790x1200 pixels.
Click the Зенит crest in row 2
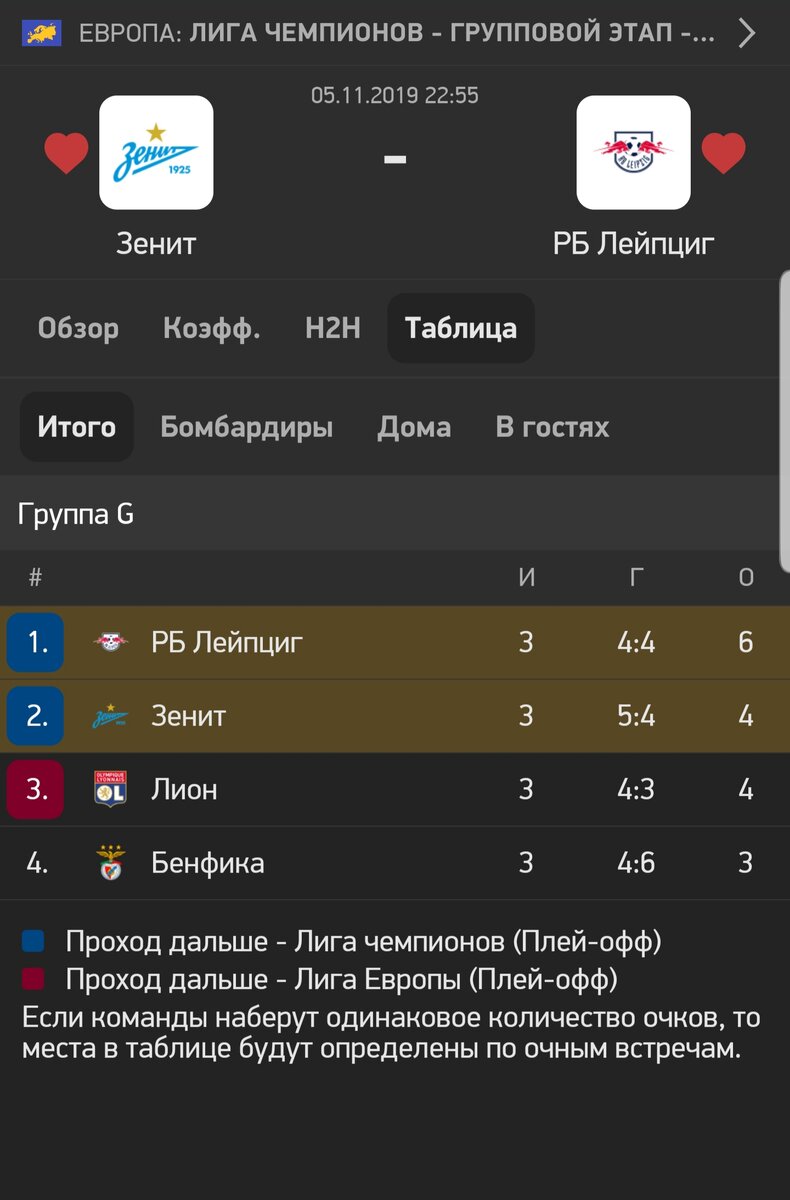click(x=112, y=716)
